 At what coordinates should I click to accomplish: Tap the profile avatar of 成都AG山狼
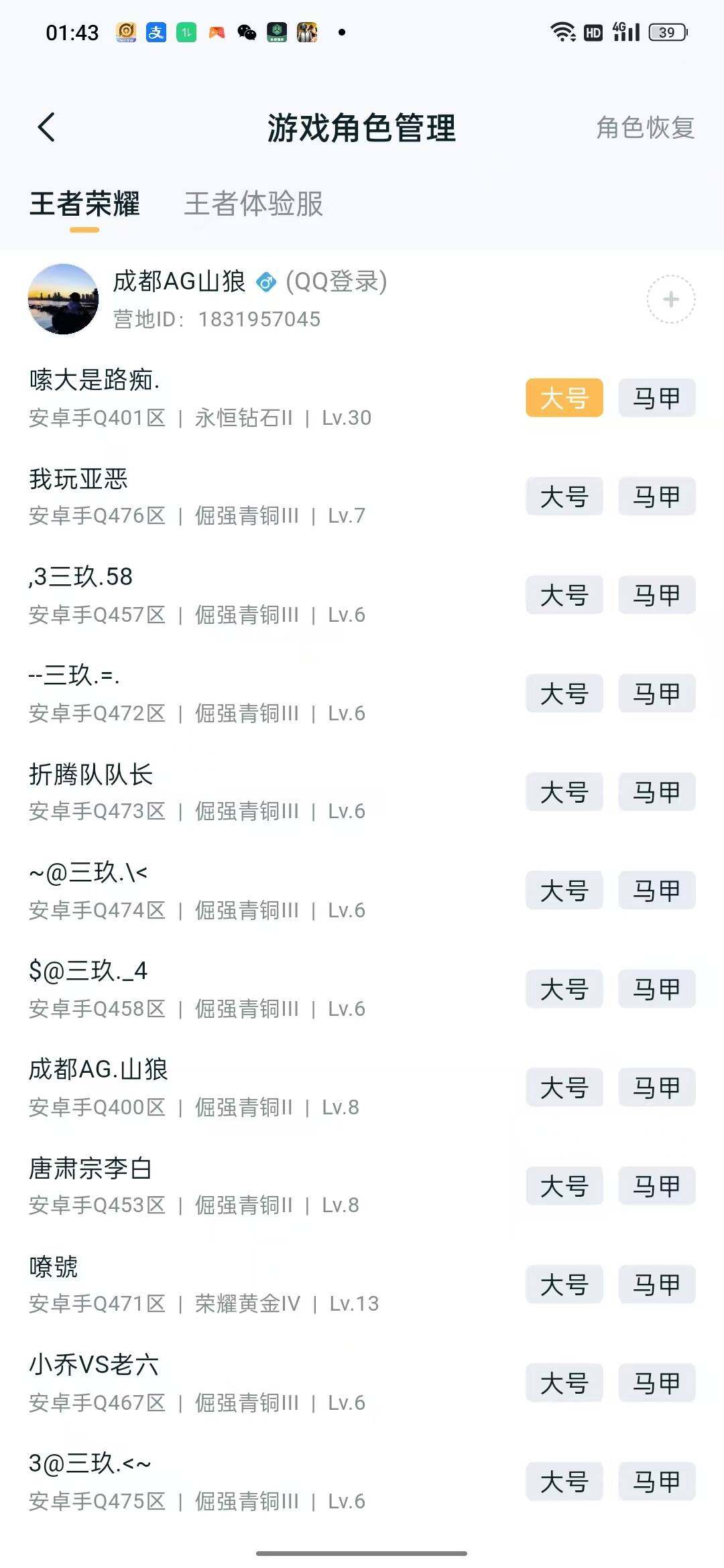[x=64, y=300]
